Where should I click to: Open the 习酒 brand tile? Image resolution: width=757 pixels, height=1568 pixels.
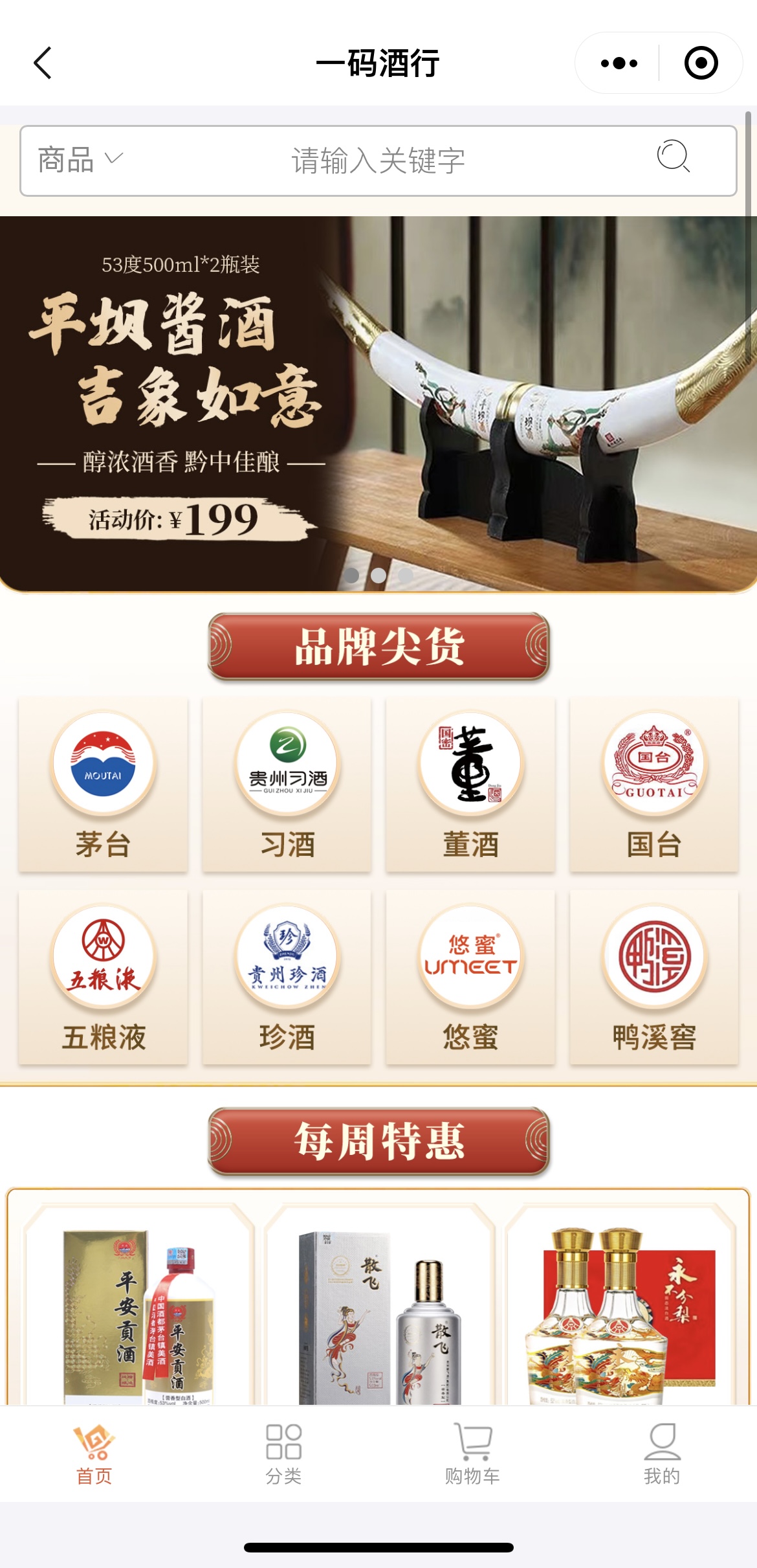[x=287, y=785]
